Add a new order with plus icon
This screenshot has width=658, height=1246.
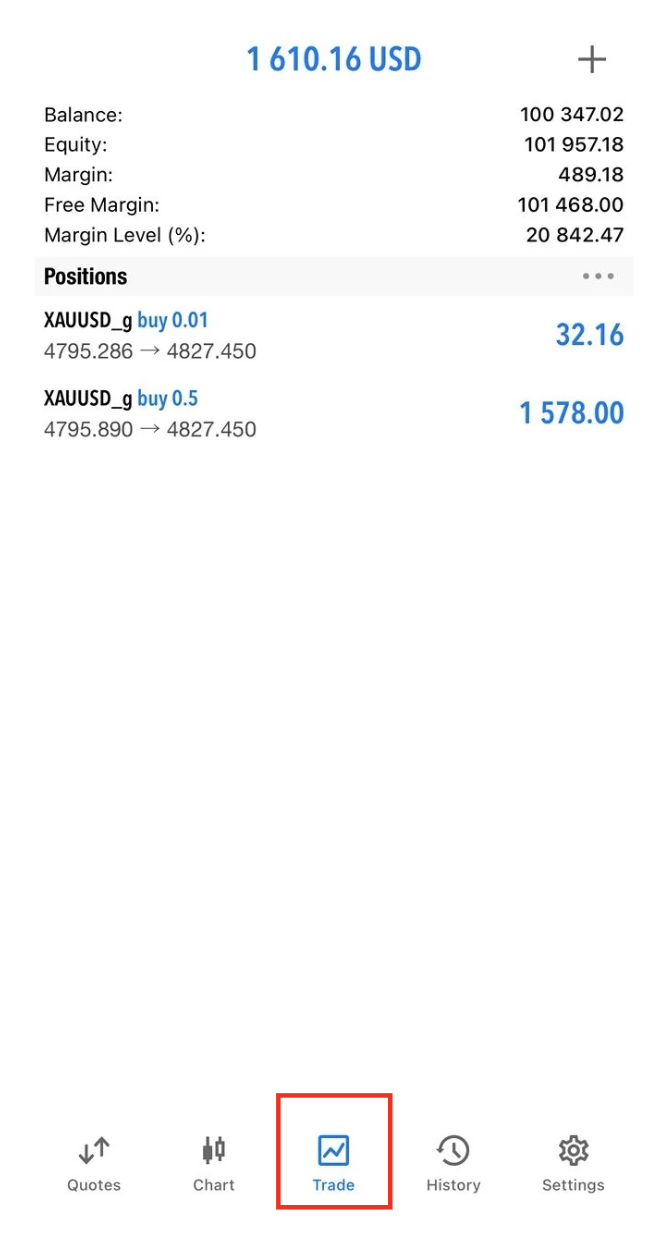click(592, 60)
